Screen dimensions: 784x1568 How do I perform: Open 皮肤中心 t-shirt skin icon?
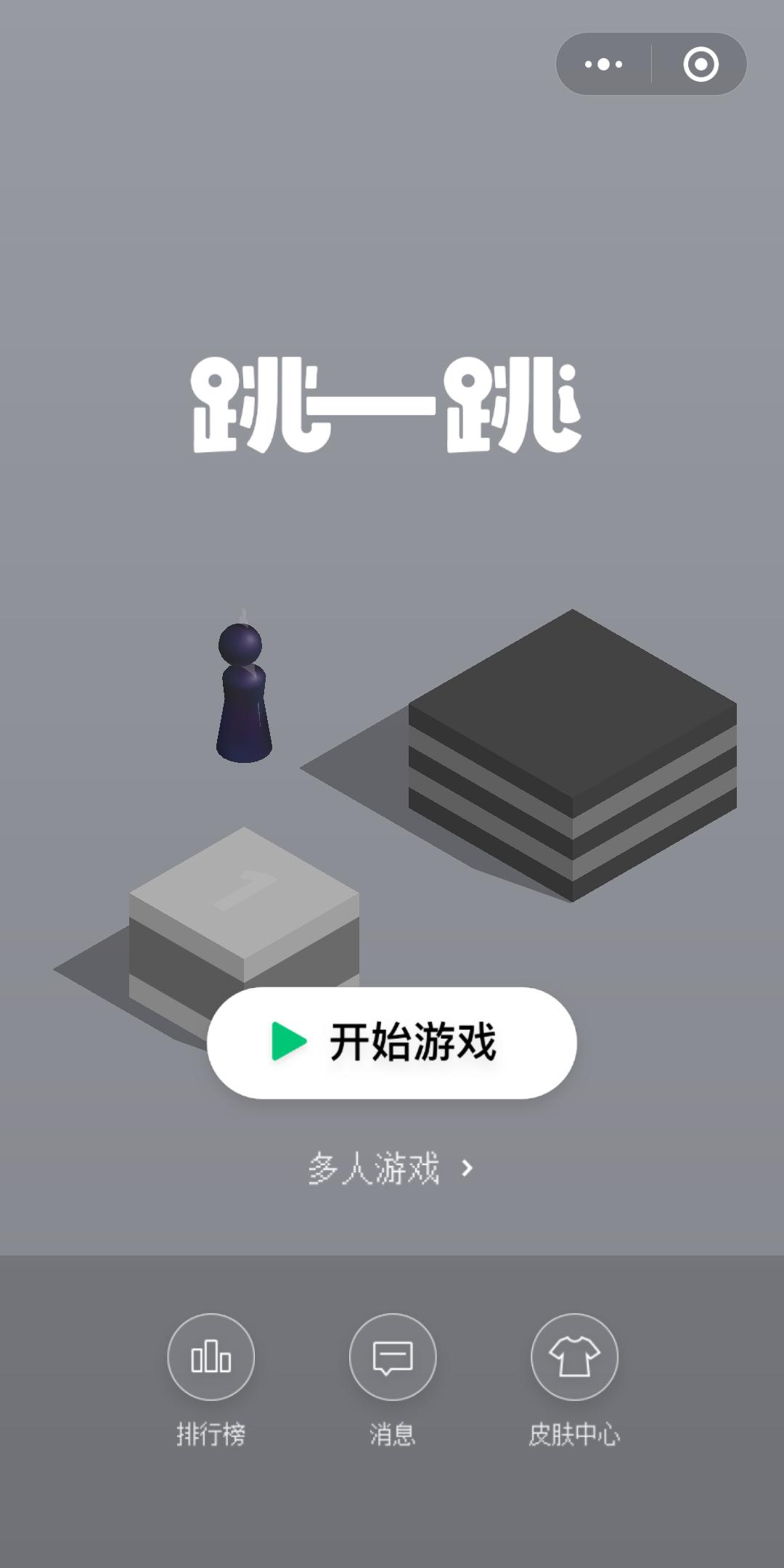[574, 1358]
